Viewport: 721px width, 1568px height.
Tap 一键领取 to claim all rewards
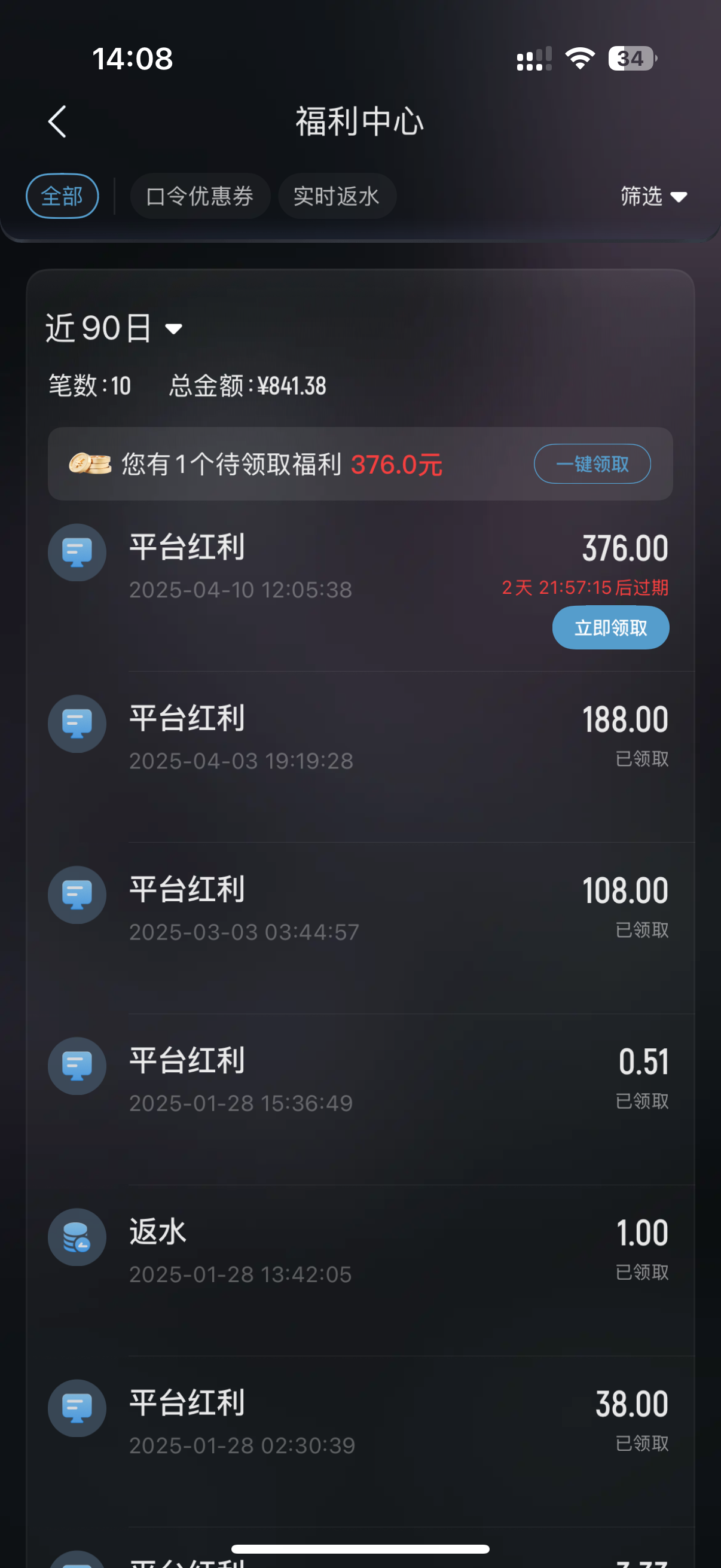pos(591,464)
